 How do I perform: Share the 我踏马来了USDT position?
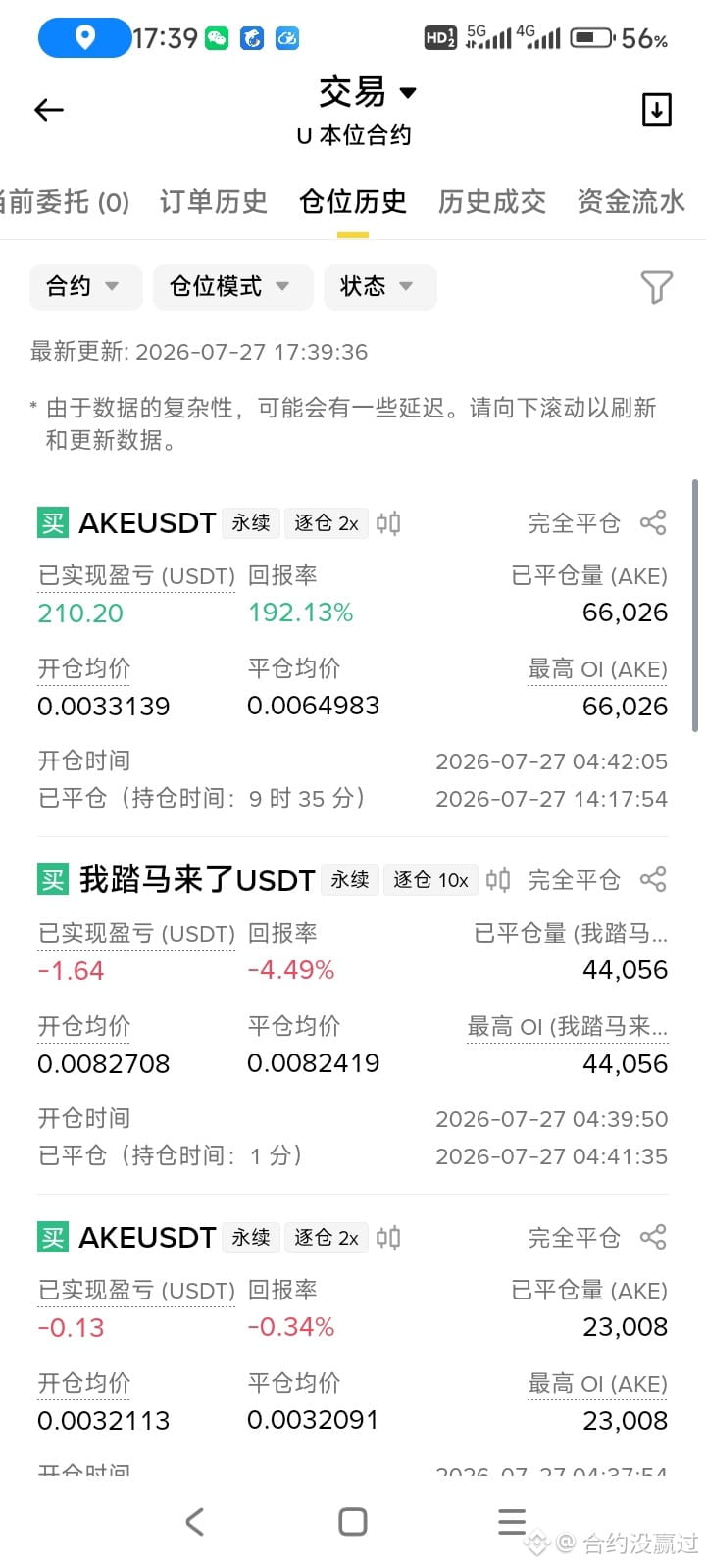(x=653, y=880)
